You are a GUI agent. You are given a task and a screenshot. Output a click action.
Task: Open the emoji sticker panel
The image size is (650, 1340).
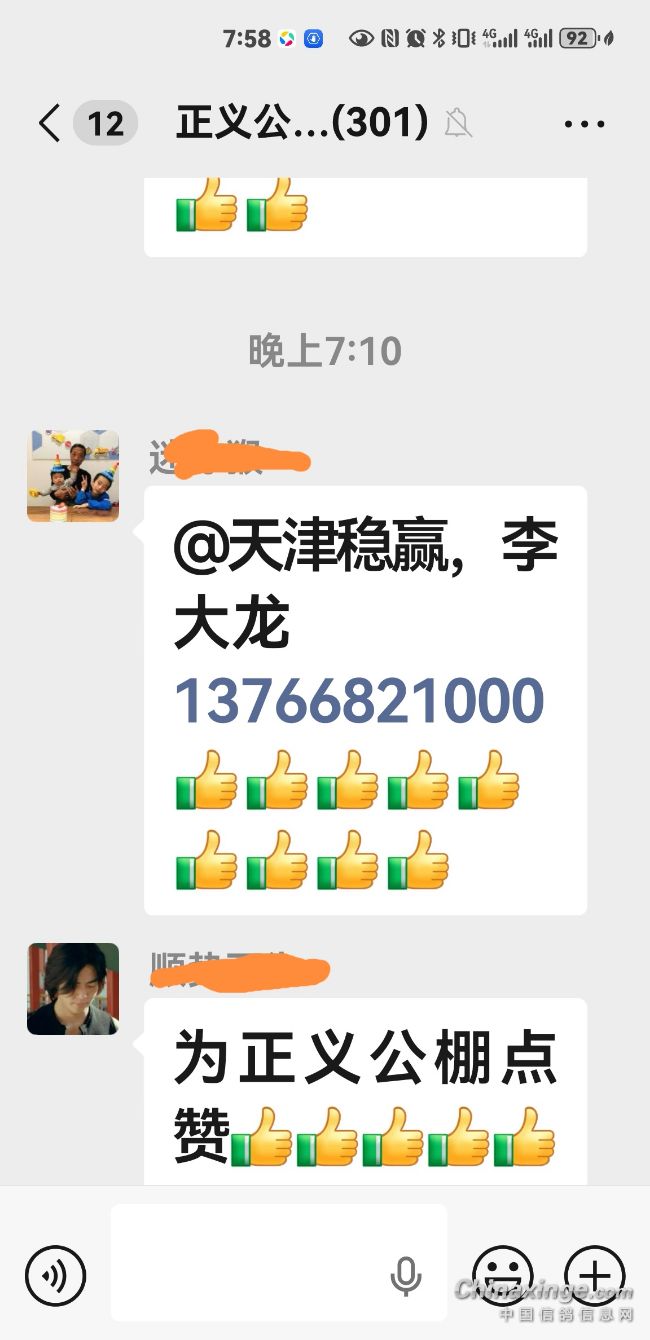click(x=502, y=1275)
